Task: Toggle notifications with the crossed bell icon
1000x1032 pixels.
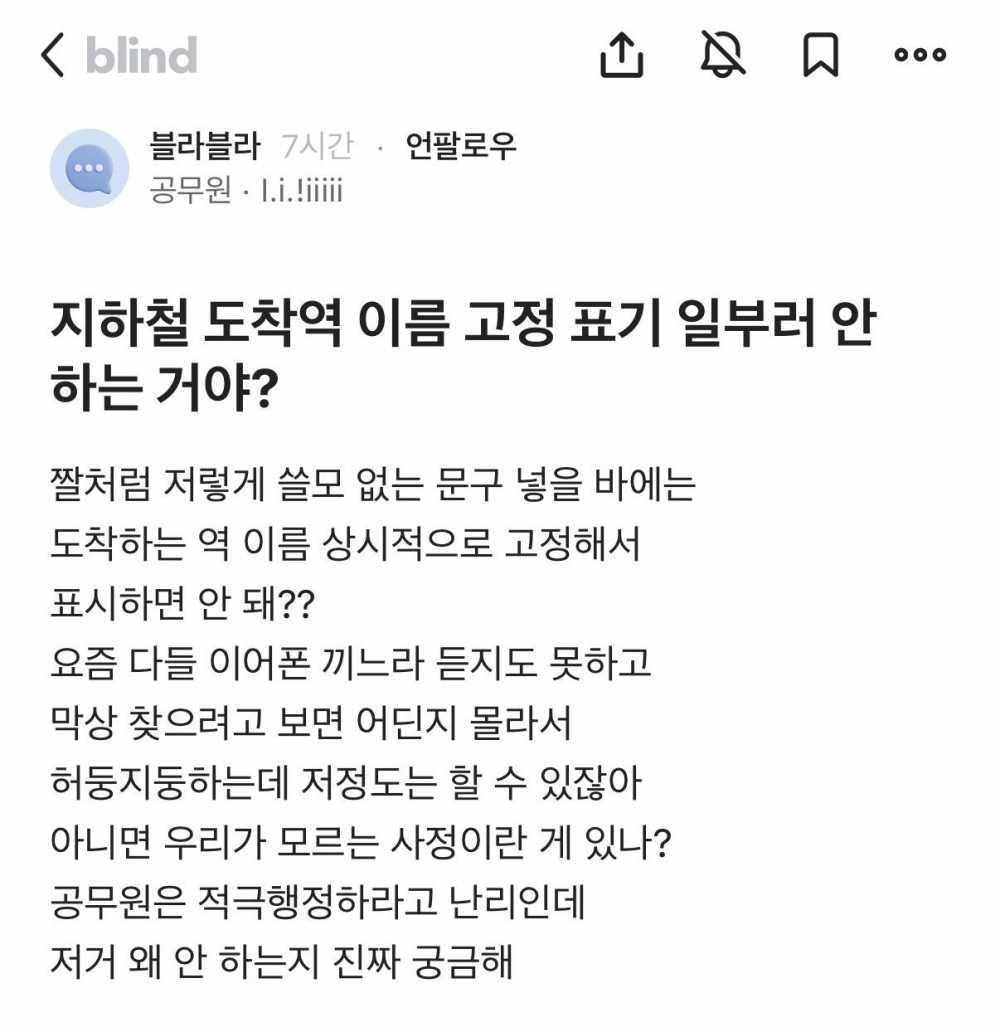Action: [722, 55]
